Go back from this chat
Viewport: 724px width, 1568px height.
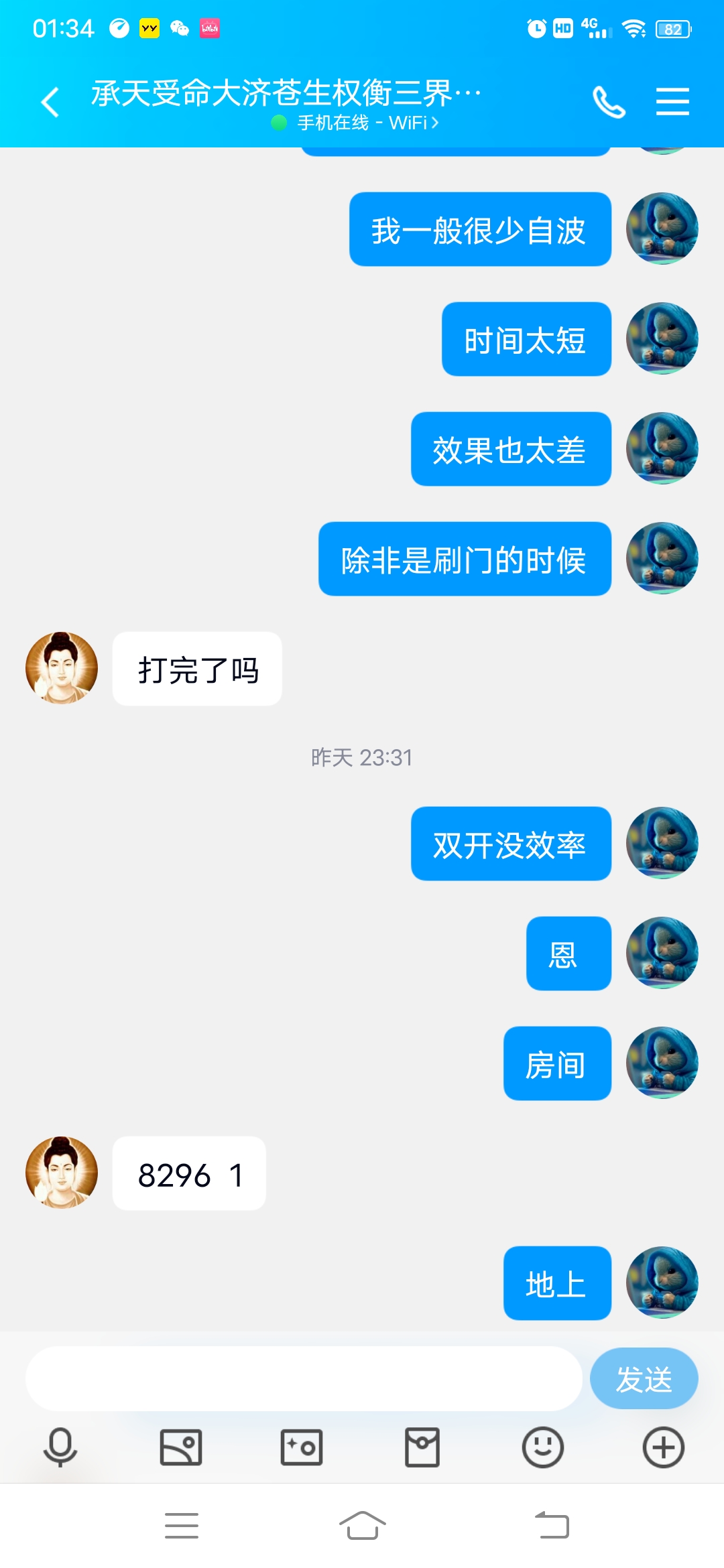(x=50, y=103)
